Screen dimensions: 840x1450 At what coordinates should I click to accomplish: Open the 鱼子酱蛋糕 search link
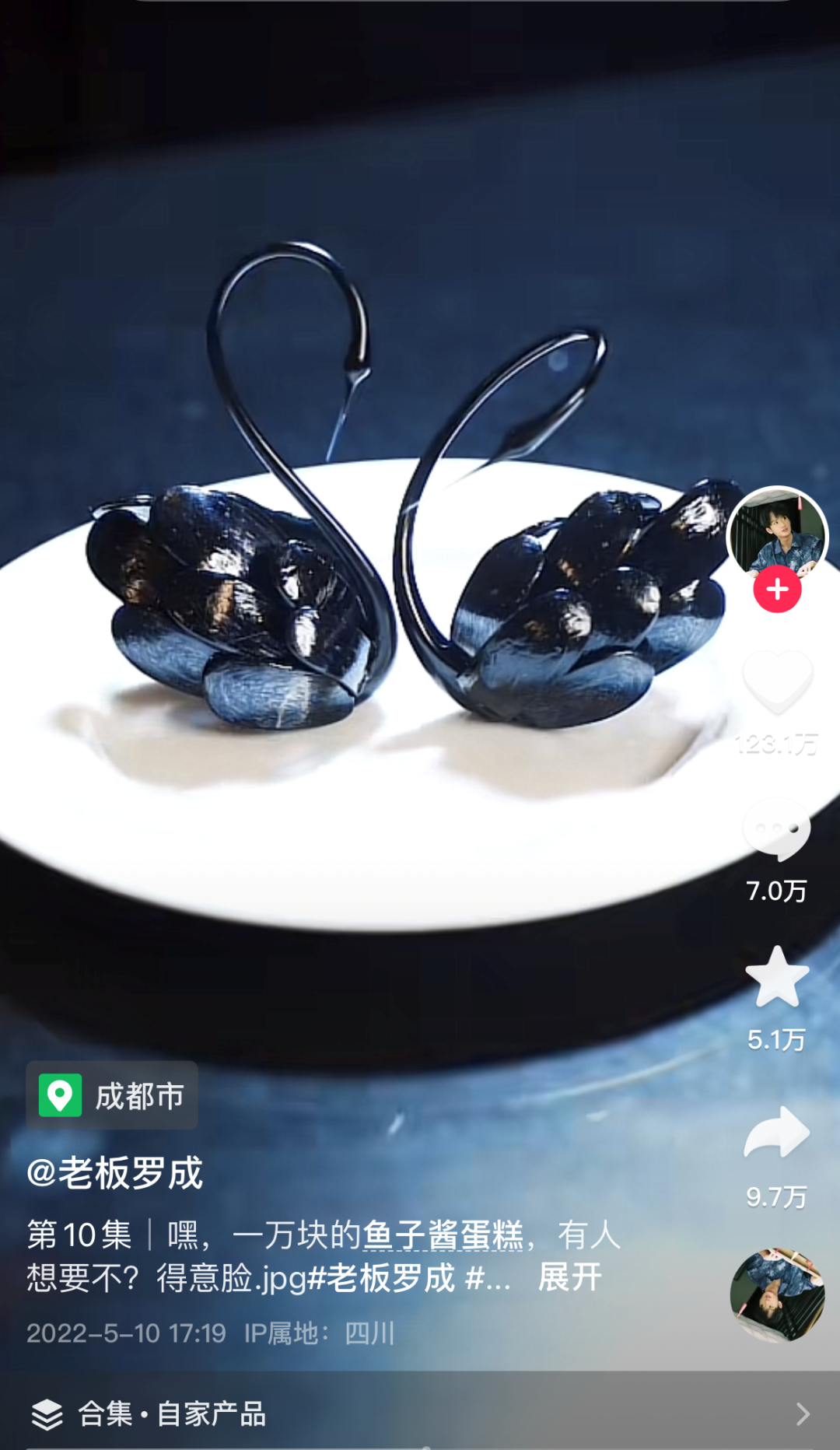pos(443,1235)
